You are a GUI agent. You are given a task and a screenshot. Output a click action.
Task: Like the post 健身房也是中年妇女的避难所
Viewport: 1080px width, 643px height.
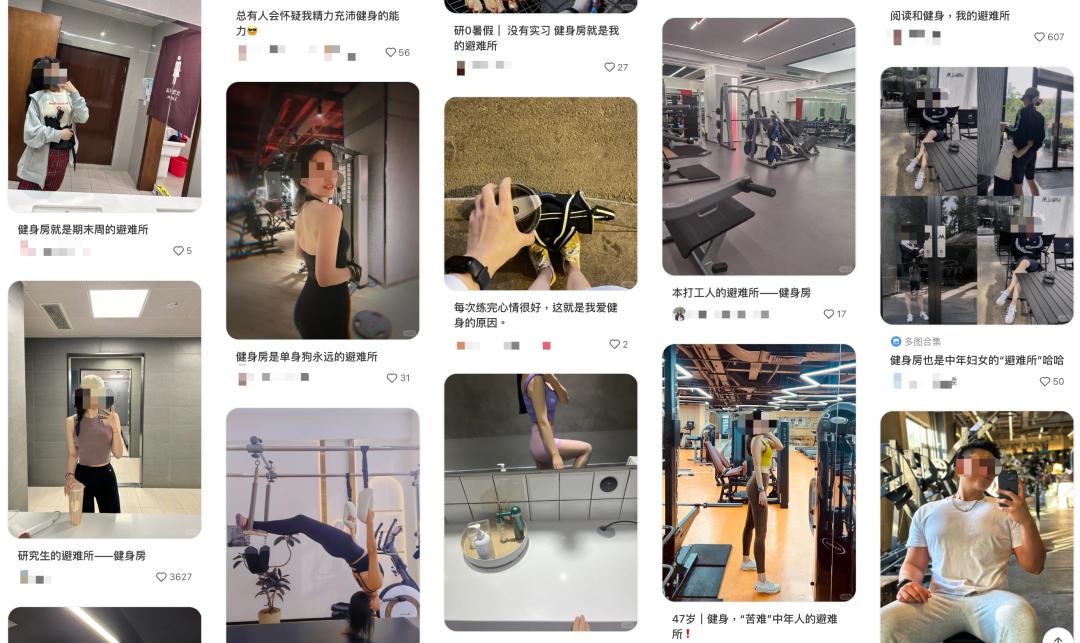pyautogui.click(x=1045, y=381)
